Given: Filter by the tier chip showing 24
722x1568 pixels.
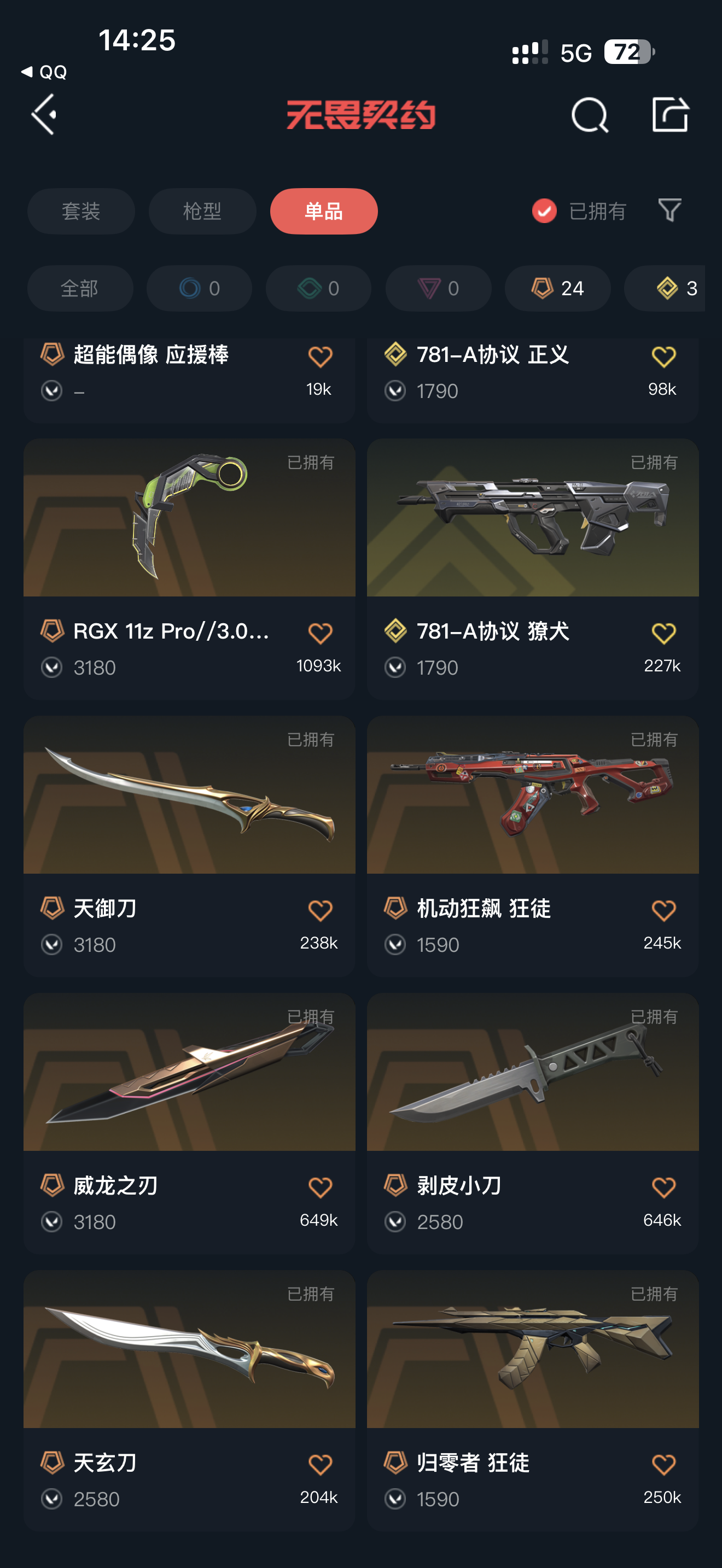Looking at the screenshot, I should (x=557, y=288).
